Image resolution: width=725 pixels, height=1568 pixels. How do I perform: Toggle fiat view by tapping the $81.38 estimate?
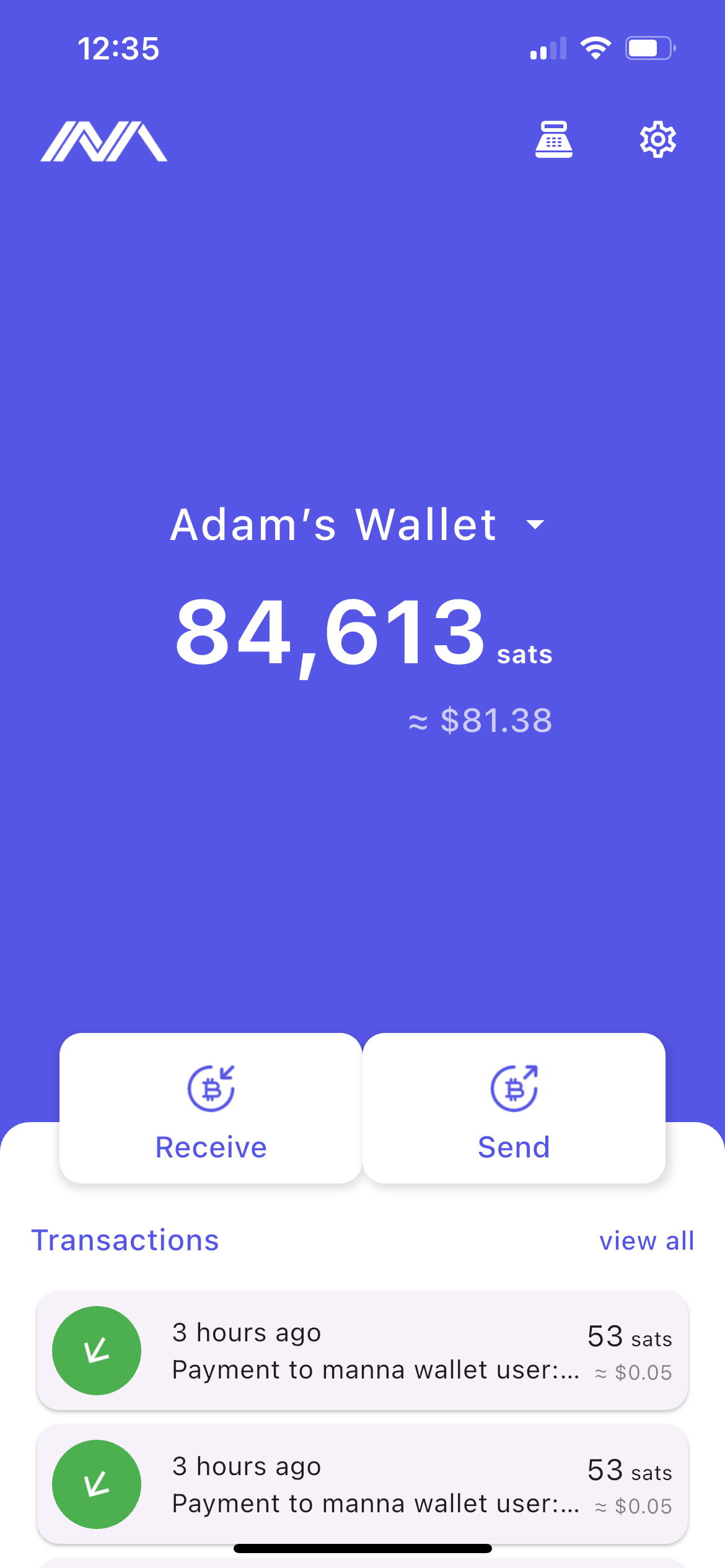coord(480,720)
